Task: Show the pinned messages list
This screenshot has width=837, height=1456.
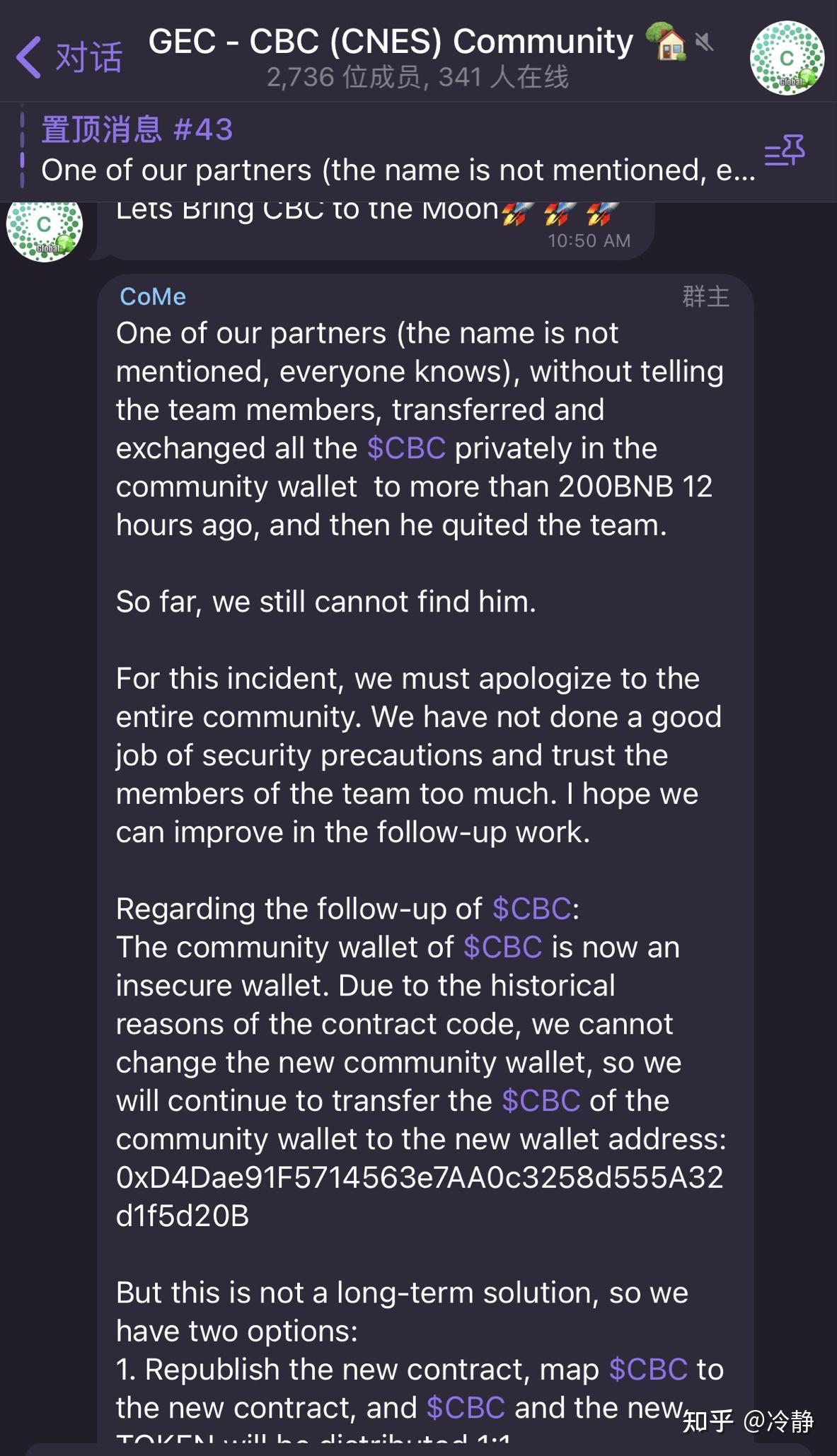Action: pyautogui.click(x=784, y=151)
